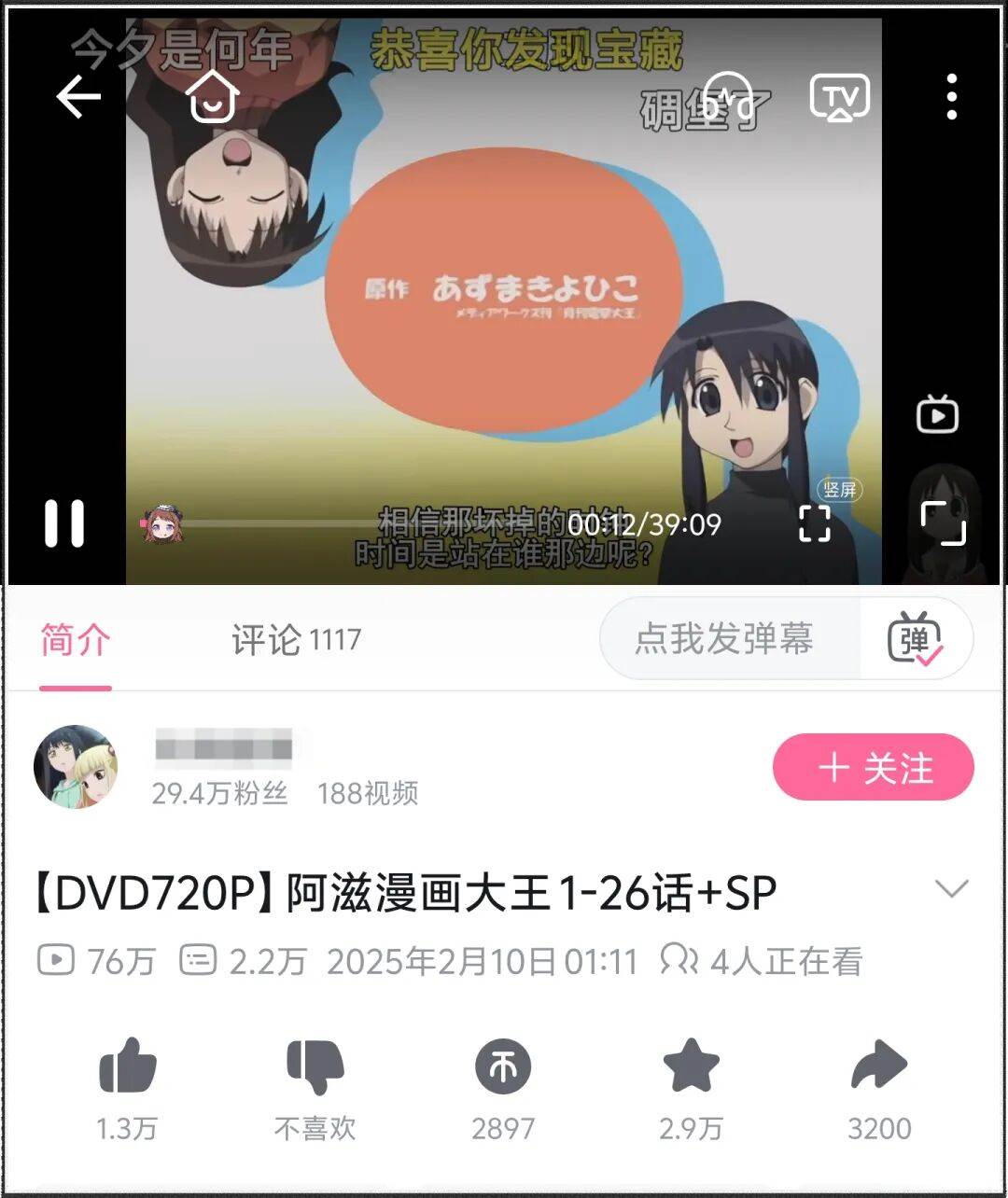Expand the video title description

click(x=951, y=888)
